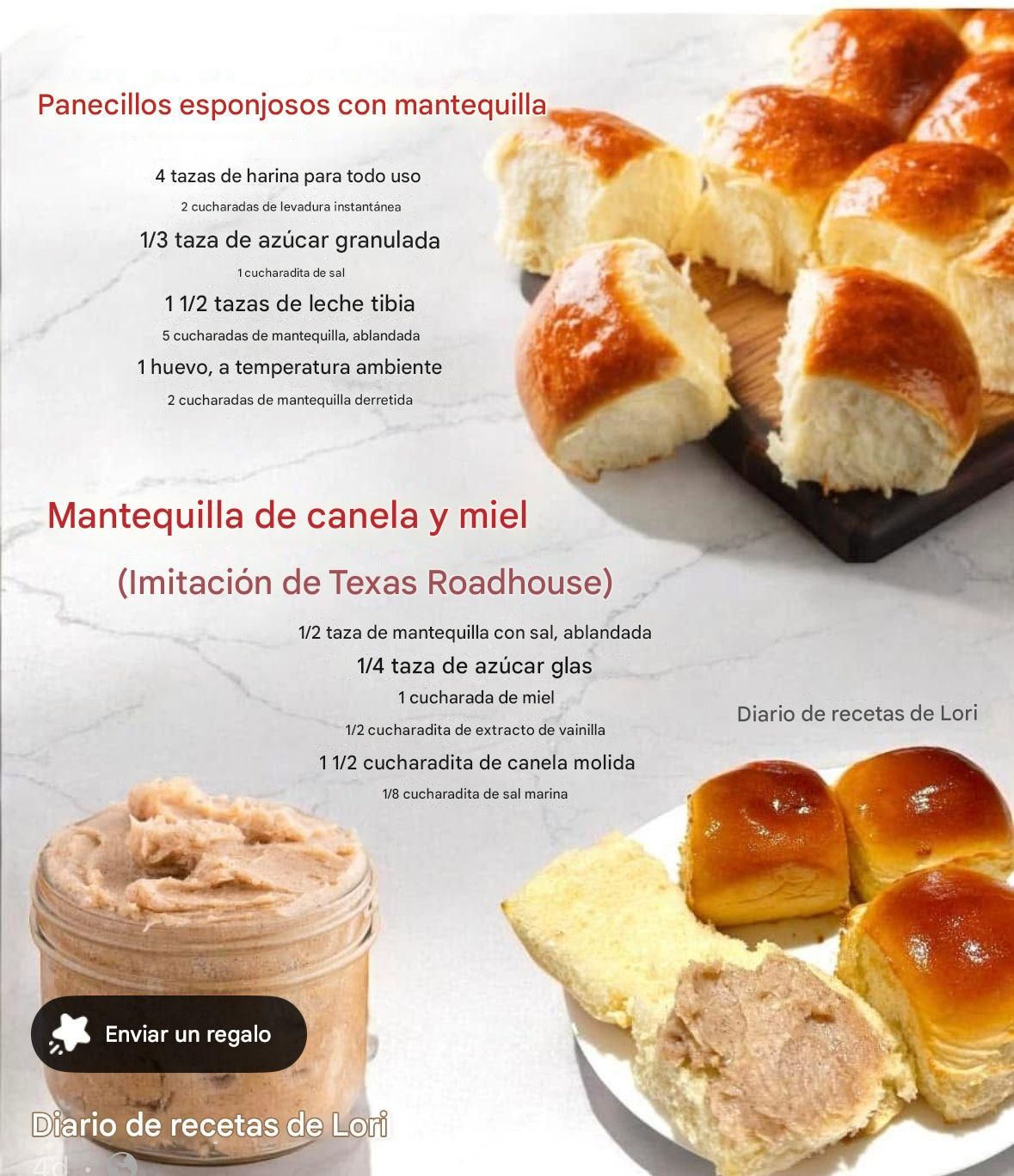The image size is (1014, 1176).
Task: Open the Diario de recetas de Lori page
Action: coord(209,1125)
